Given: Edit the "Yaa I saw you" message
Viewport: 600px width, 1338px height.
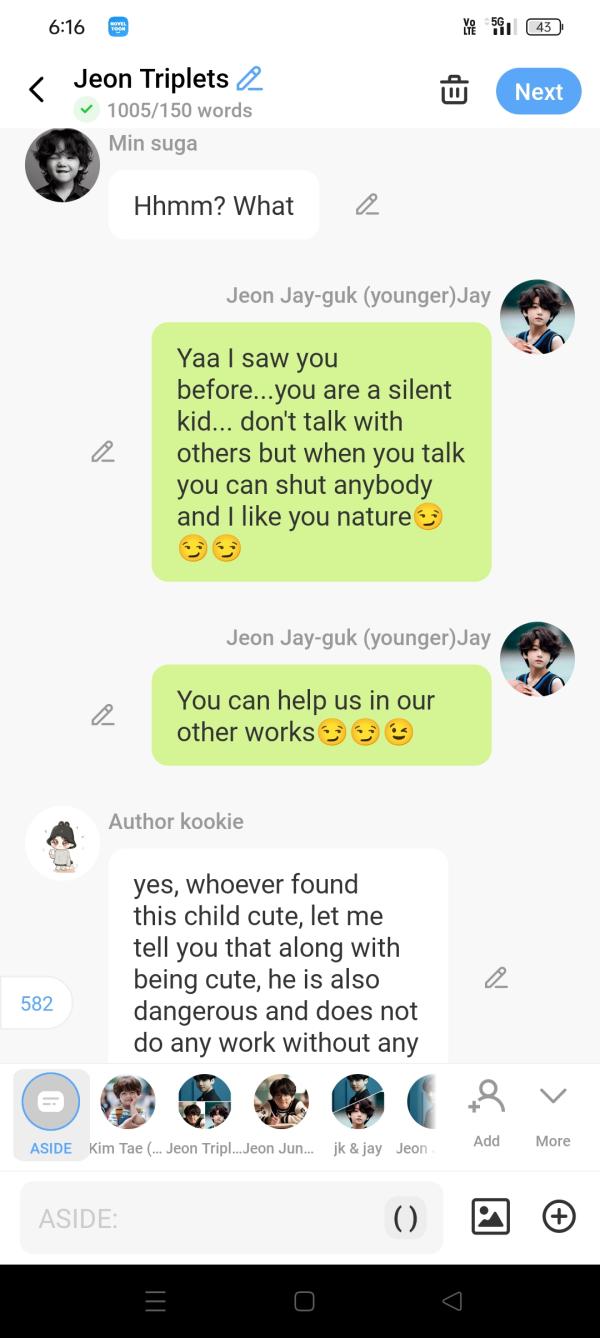Looking at the screenshot, I should tap(102, 452).
